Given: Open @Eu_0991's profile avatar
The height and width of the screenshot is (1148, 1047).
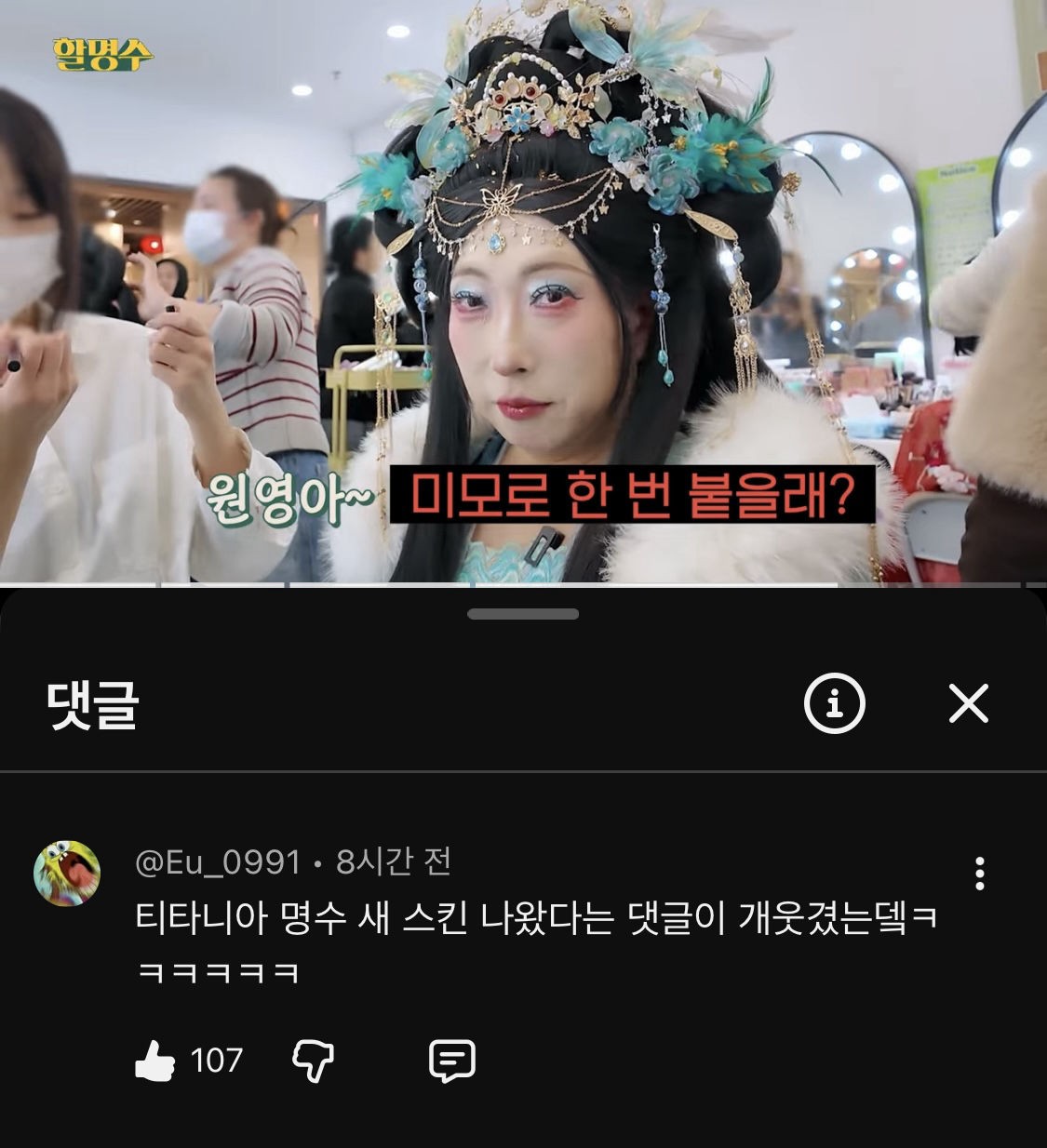Looking at the screenshot, I should [67, 874].
